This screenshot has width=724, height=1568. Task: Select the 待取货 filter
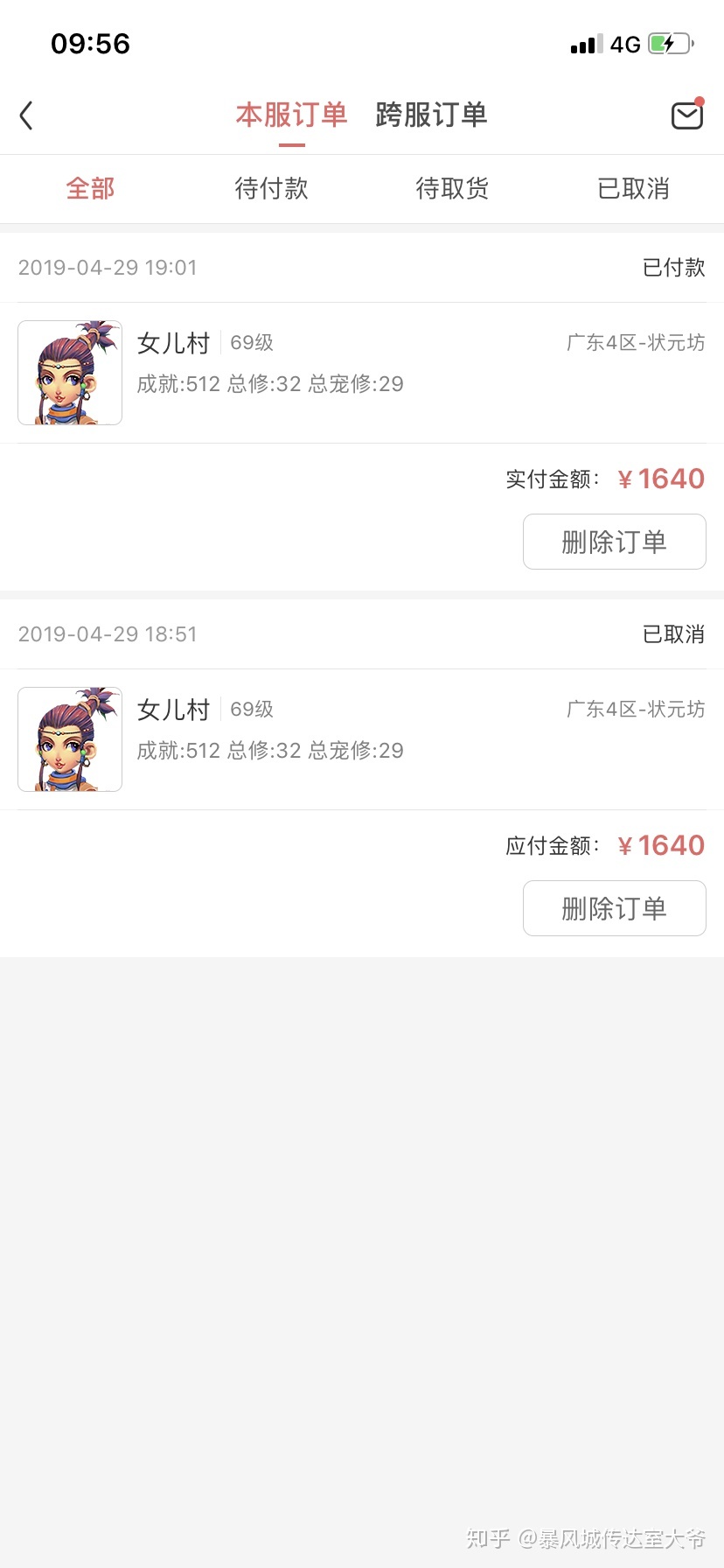(x=452, y=189)
